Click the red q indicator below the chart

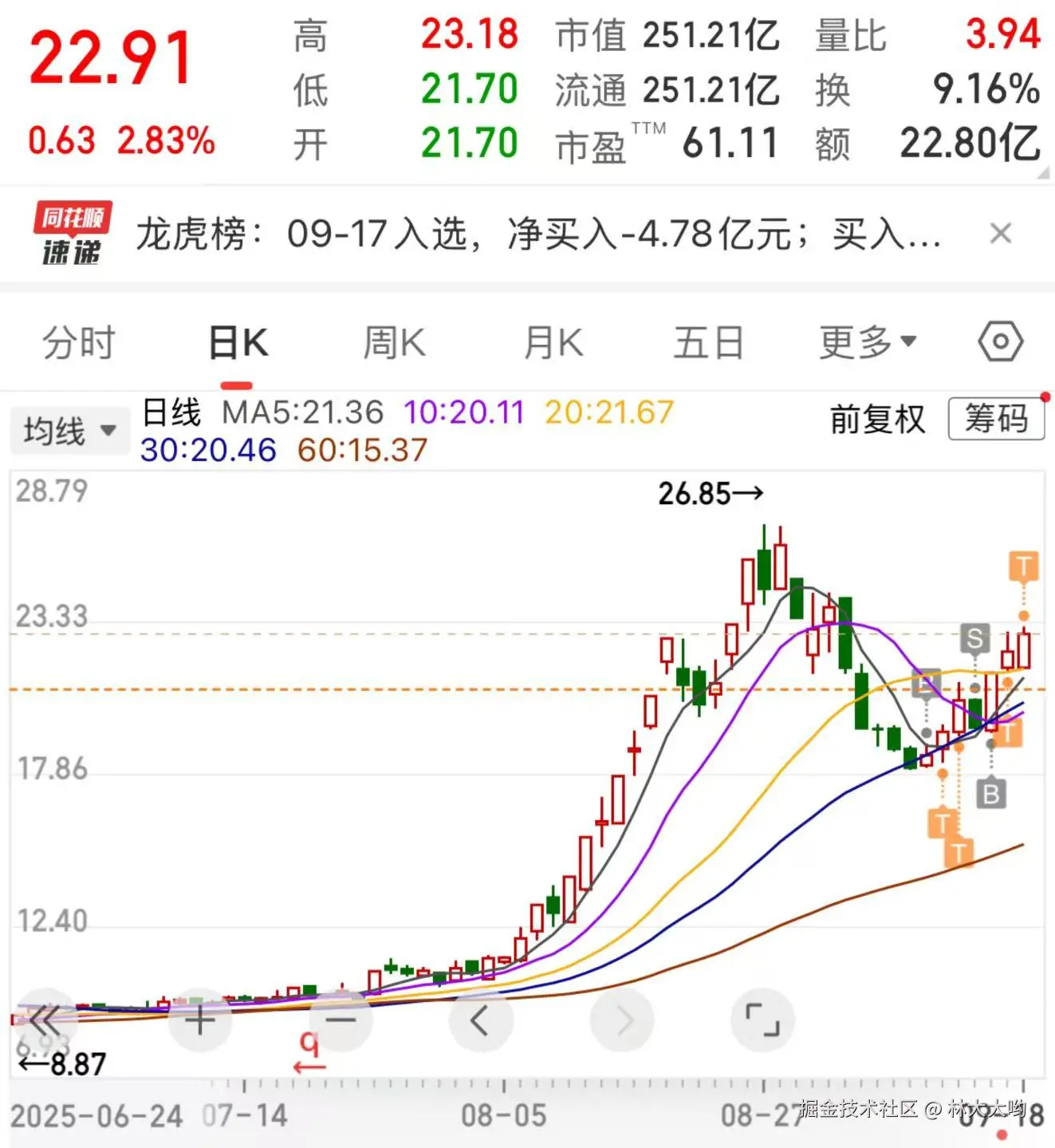click(310, 1041)
